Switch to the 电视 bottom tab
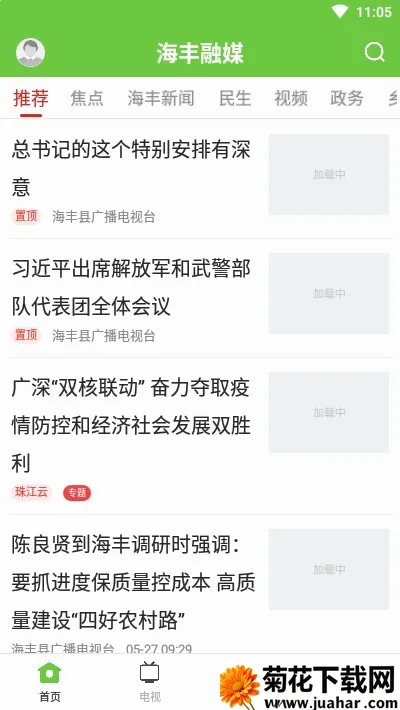 [x=149, y=682]
